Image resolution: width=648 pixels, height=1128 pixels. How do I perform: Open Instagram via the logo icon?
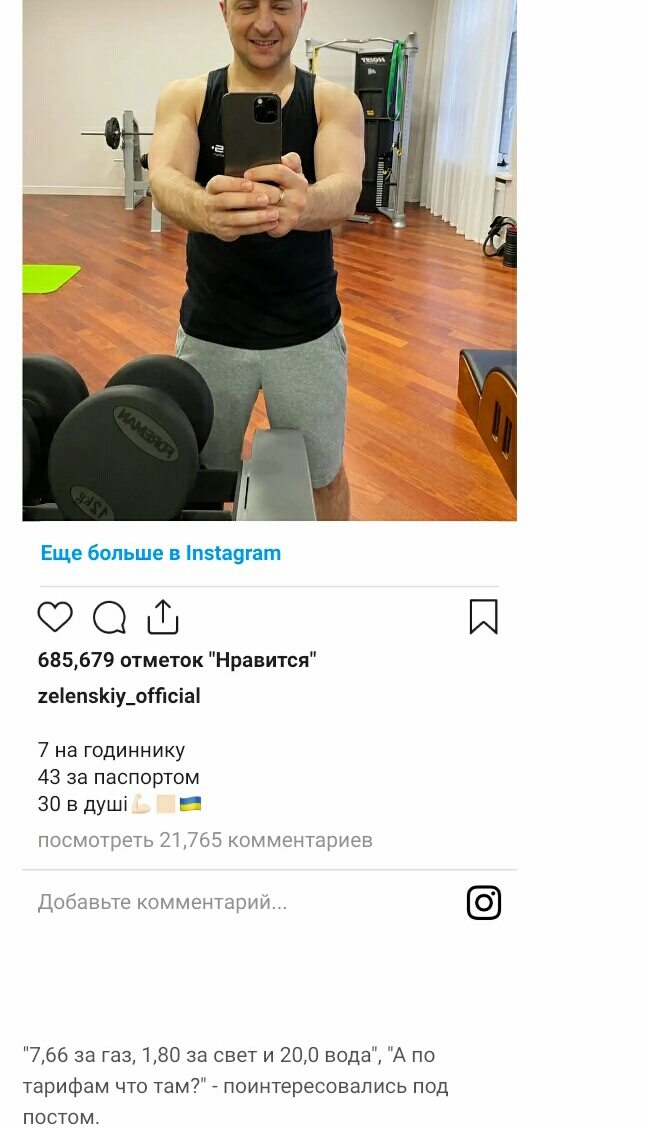pos(483,902)
